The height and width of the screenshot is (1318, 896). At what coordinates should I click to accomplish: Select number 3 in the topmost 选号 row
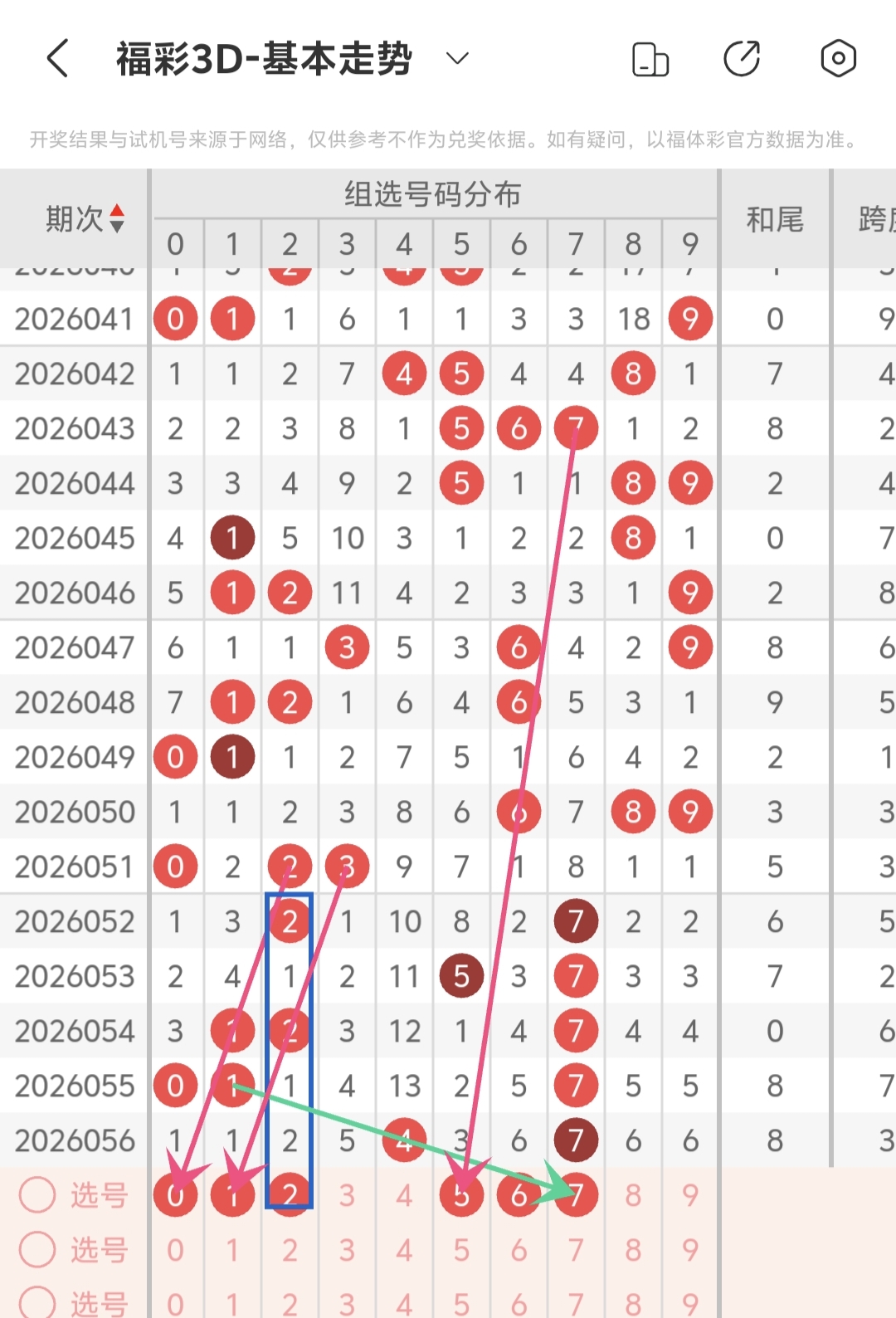(347, 1195)
